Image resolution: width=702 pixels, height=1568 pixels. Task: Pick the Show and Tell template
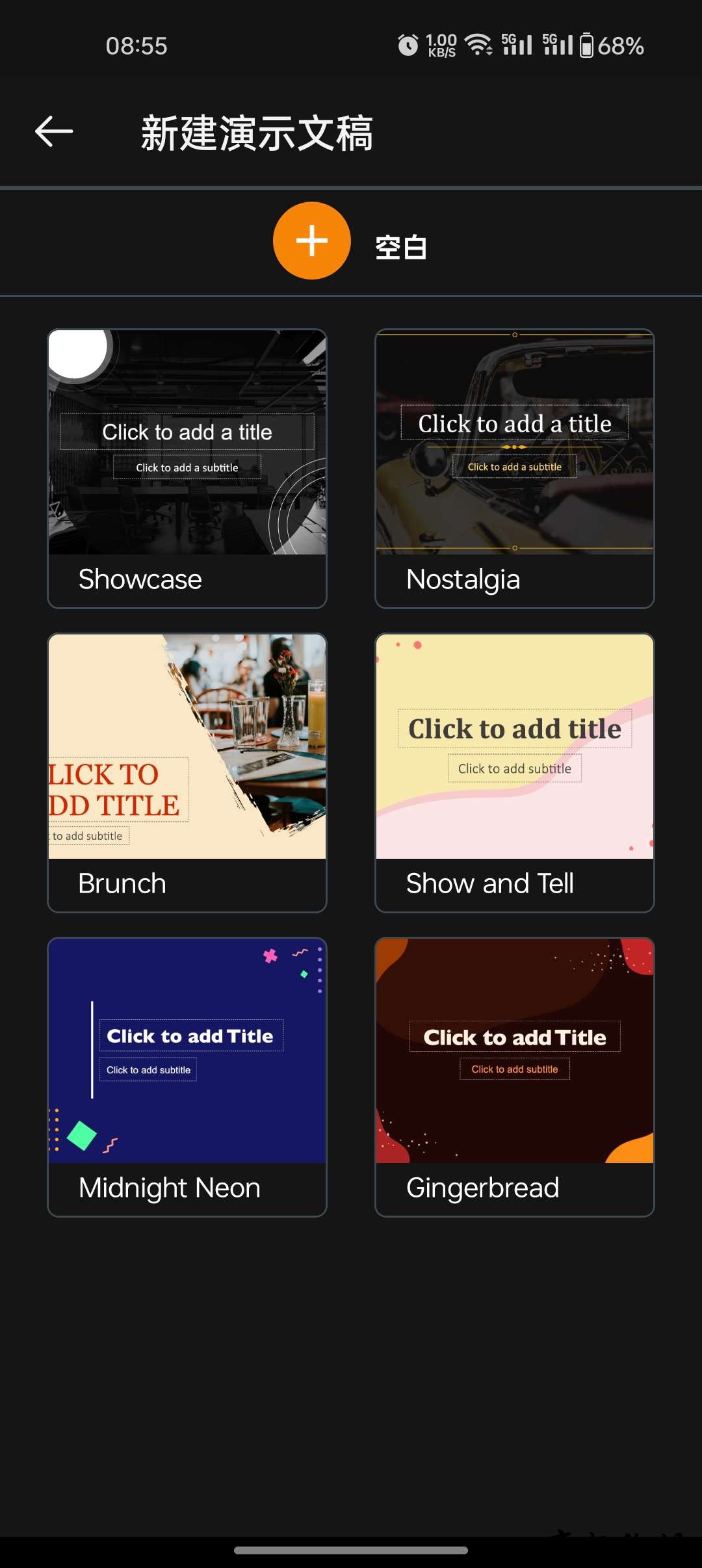(x=514, y=772)
